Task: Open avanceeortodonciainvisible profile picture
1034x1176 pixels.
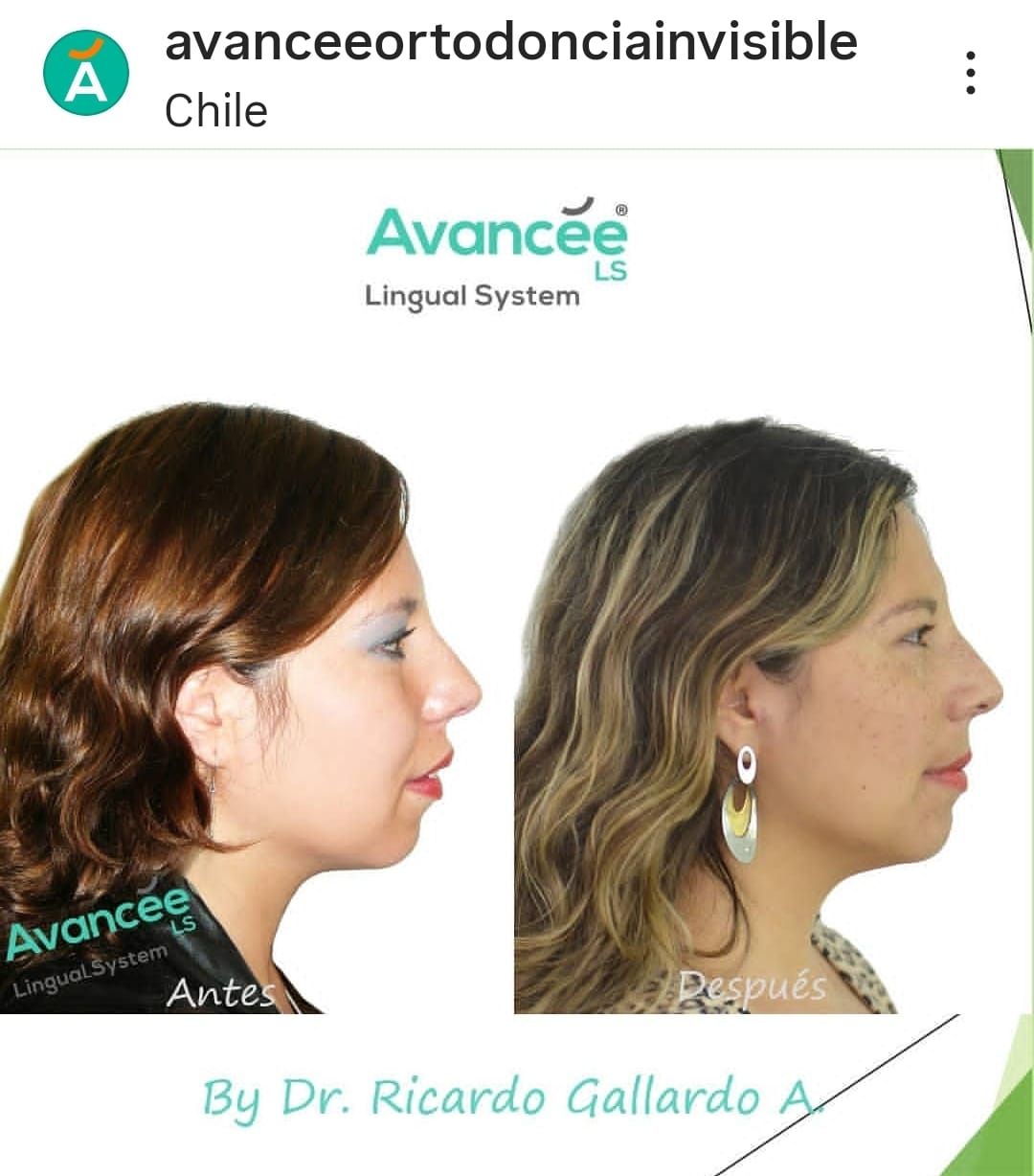Action: [86, 73]
